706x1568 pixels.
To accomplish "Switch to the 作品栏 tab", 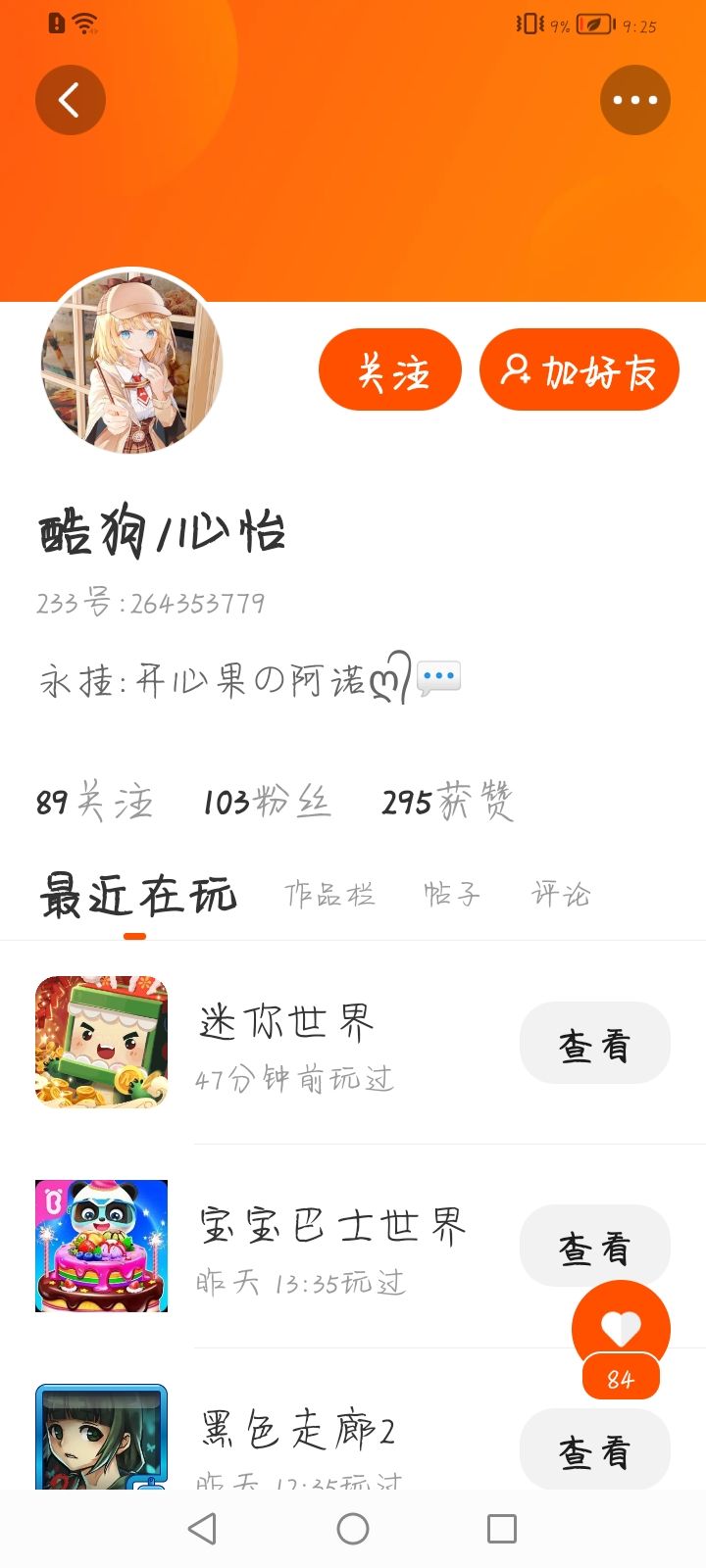I will (329, 894).
